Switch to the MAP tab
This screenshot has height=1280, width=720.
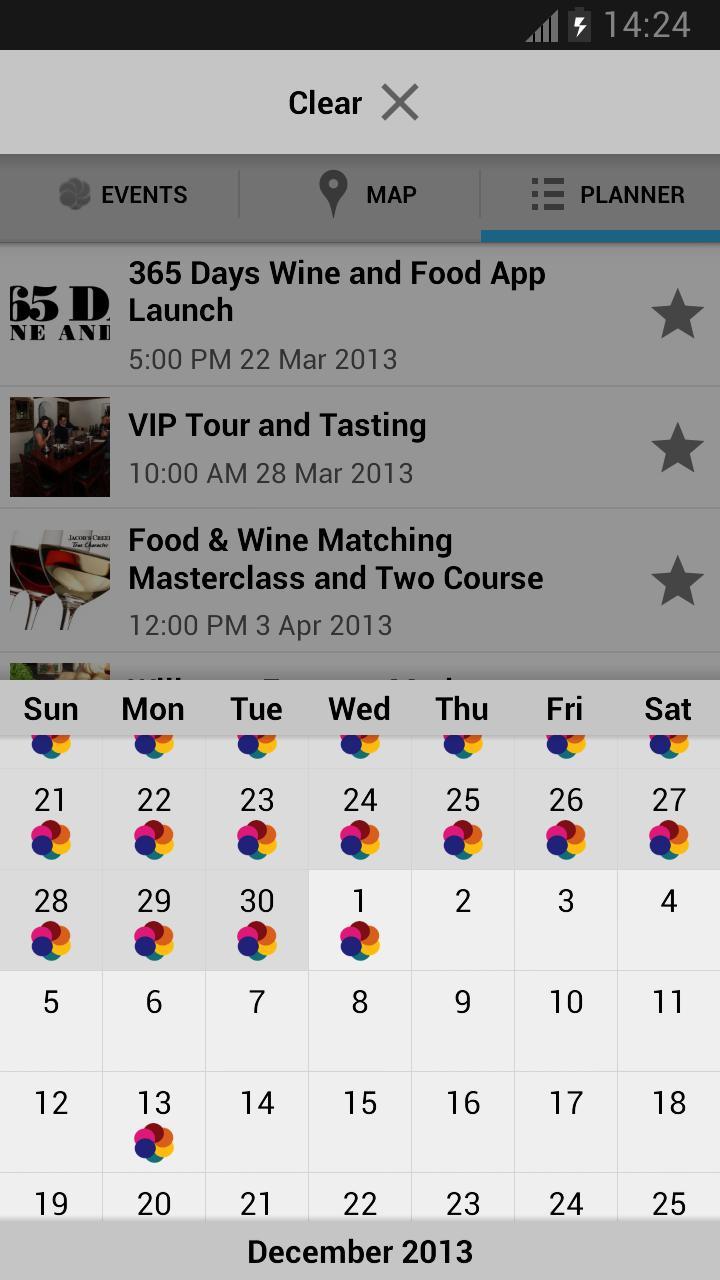[360, 194]
